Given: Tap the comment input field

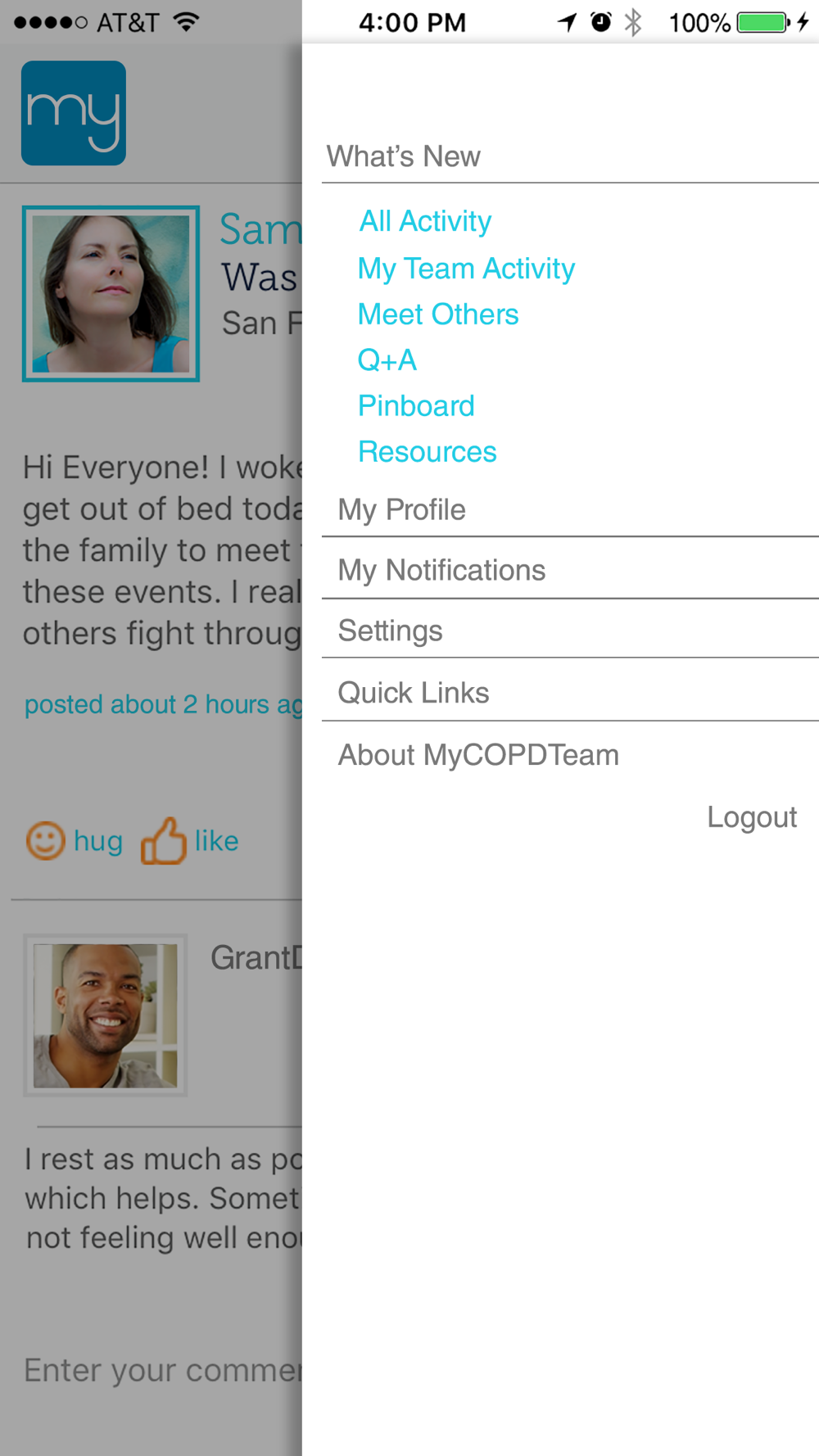Looking at the screenshot, I should pos(162,1370).
